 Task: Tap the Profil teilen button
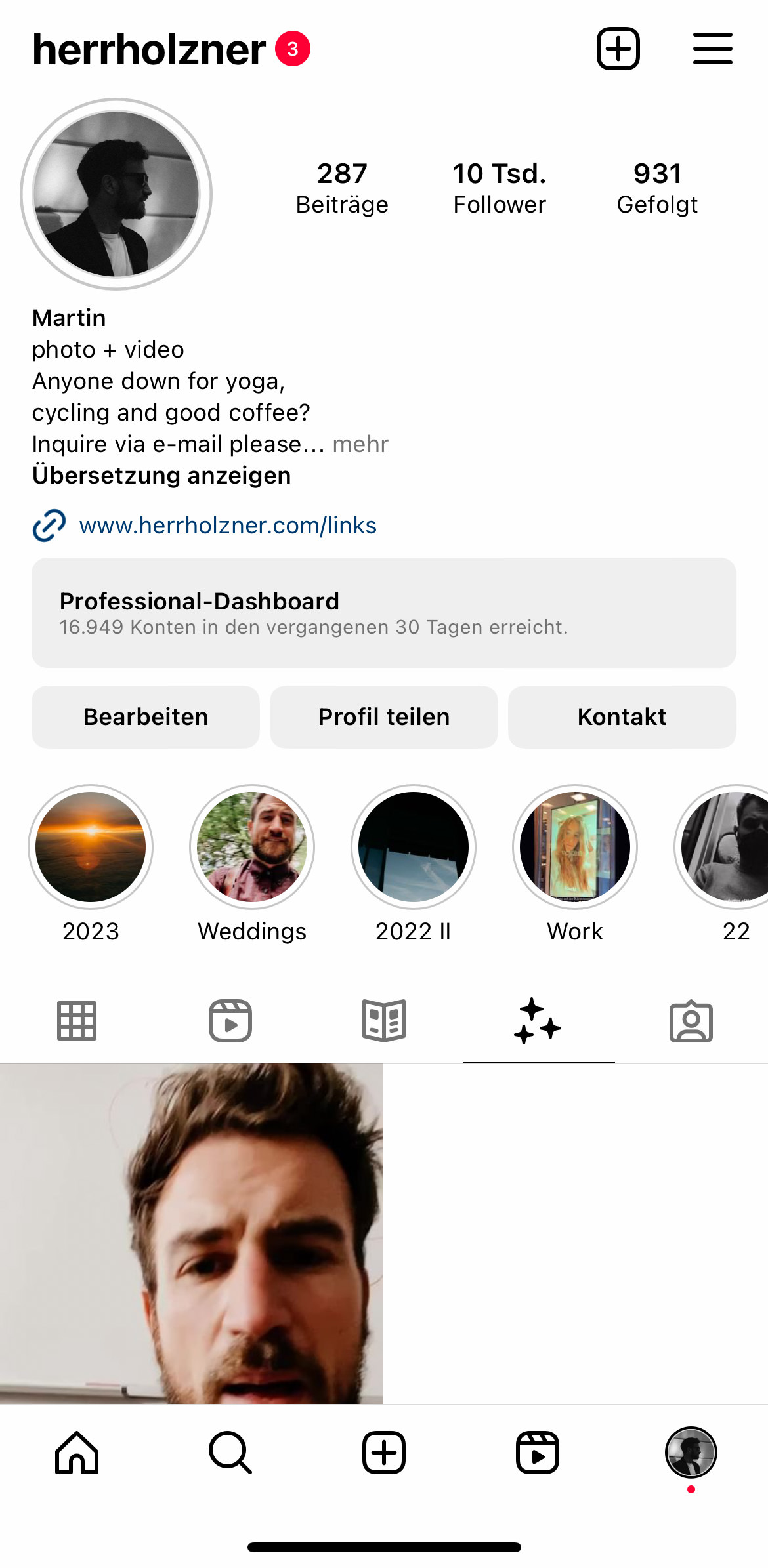(384, 717)
